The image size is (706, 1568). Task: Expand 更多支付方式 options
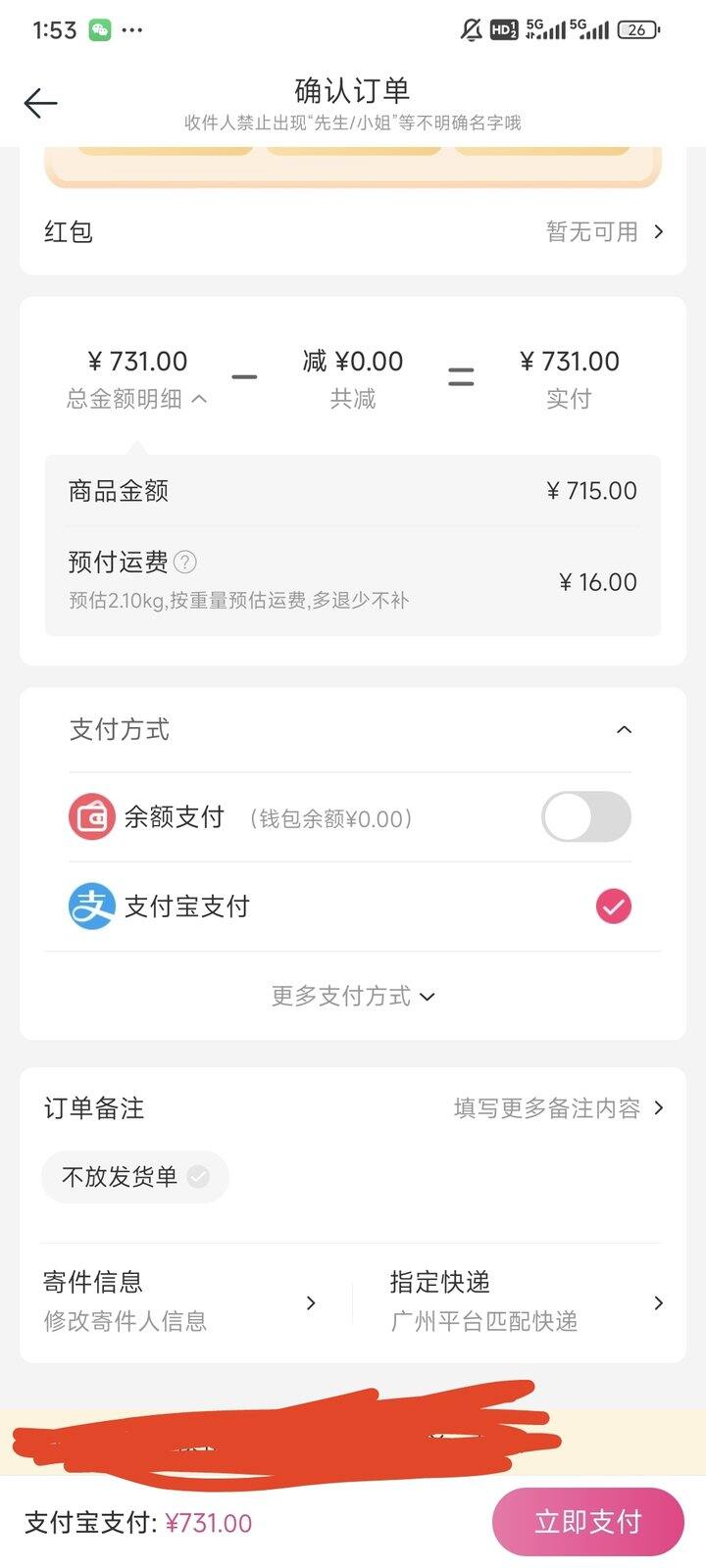[353, 997]
